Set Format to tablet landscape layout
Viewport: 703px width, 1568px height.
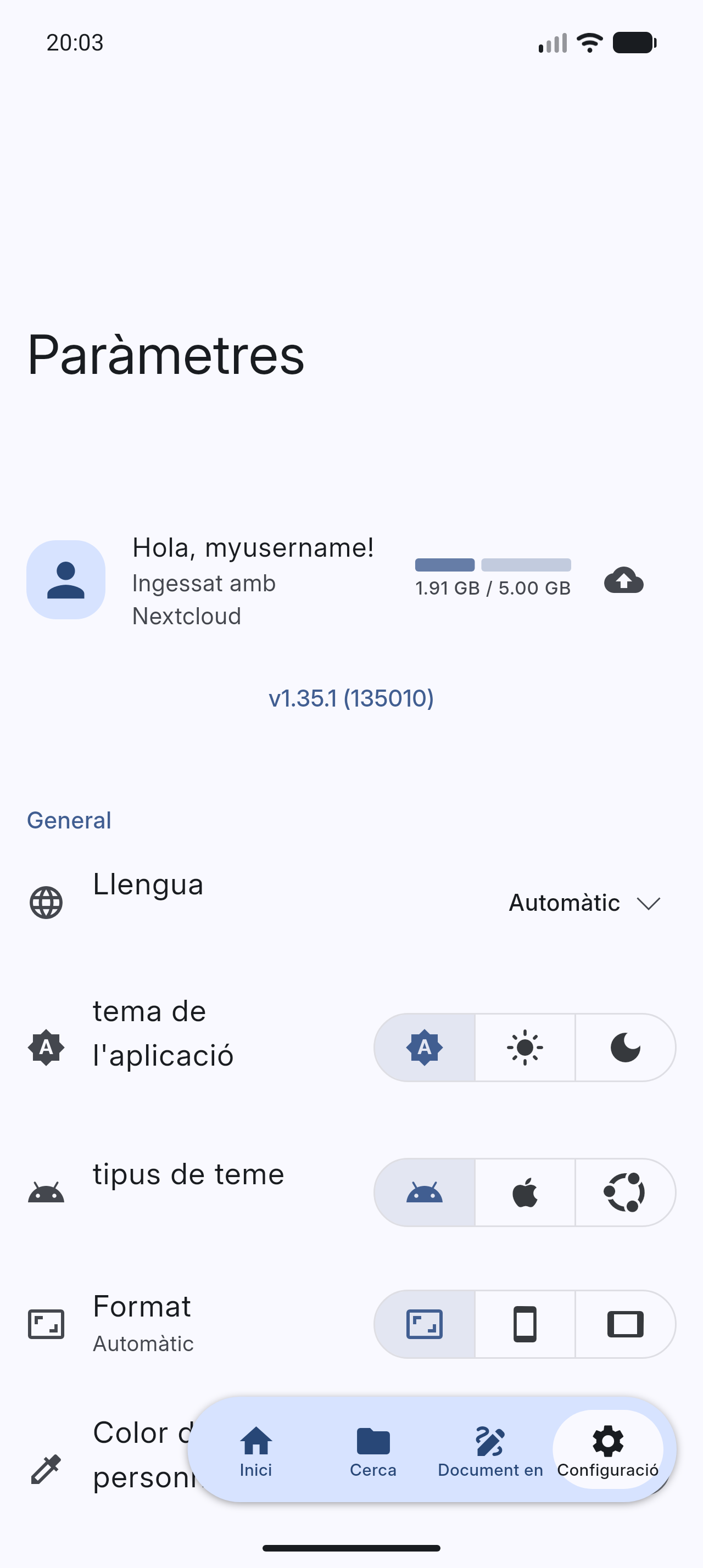pyautogui.click(x=625, y=1324)
